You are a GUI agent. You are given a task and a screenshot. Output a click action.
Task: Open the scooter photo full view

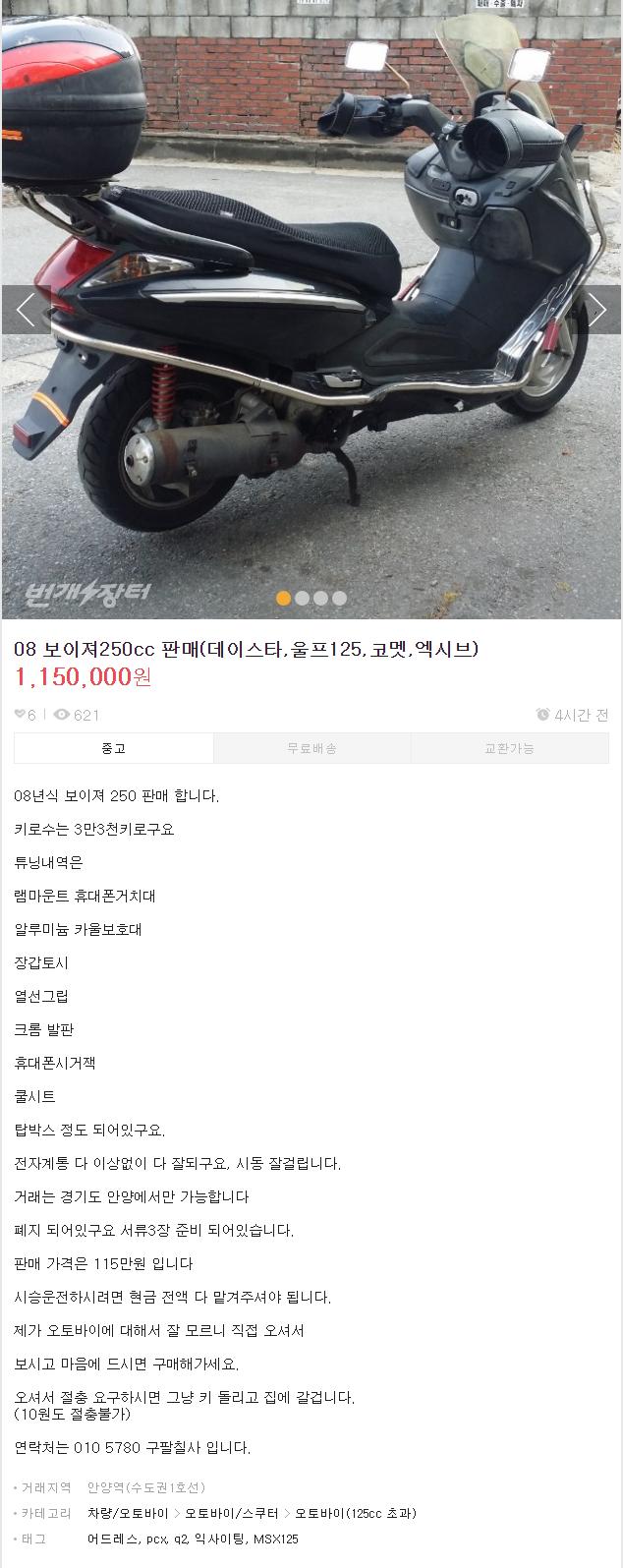pyautogui.click(x=311, y=310)
